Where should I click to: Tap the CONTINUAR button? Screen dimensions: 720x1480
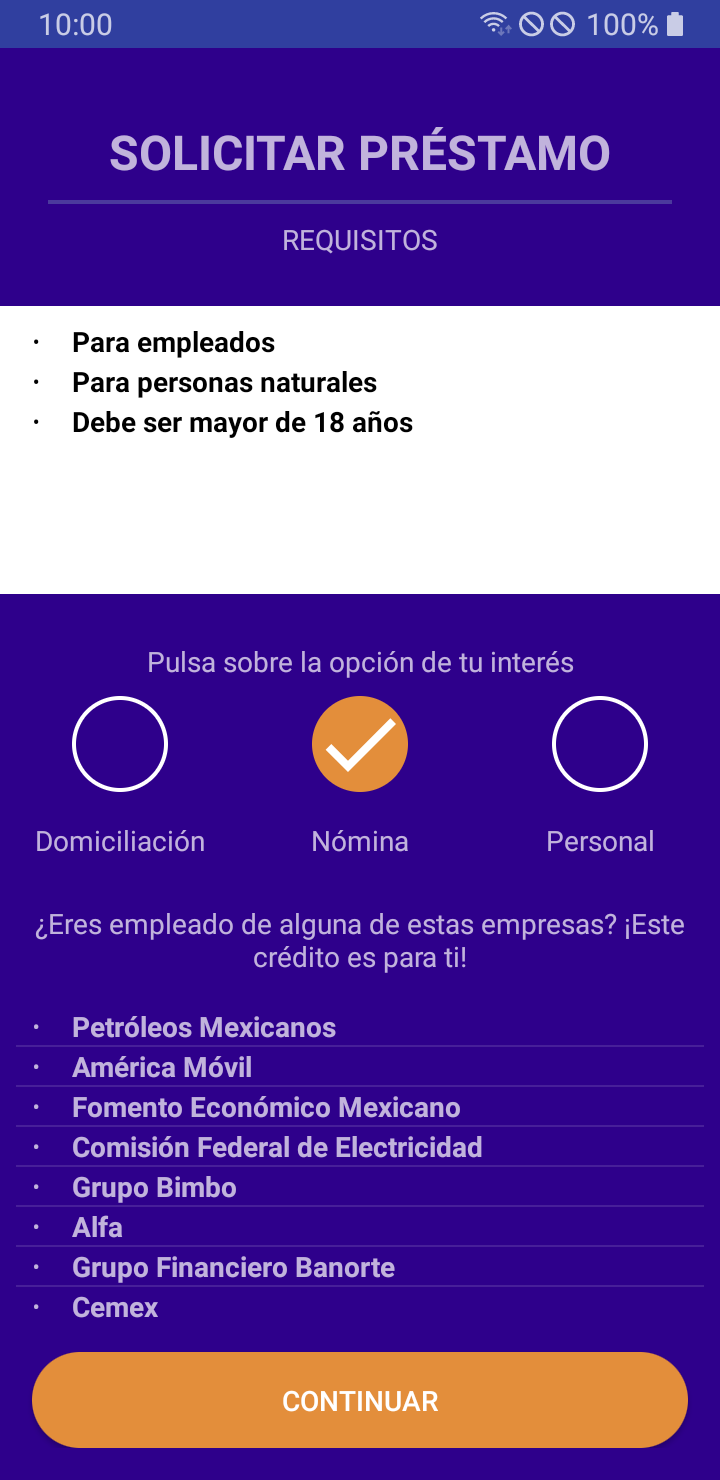tap(360, 1400)
